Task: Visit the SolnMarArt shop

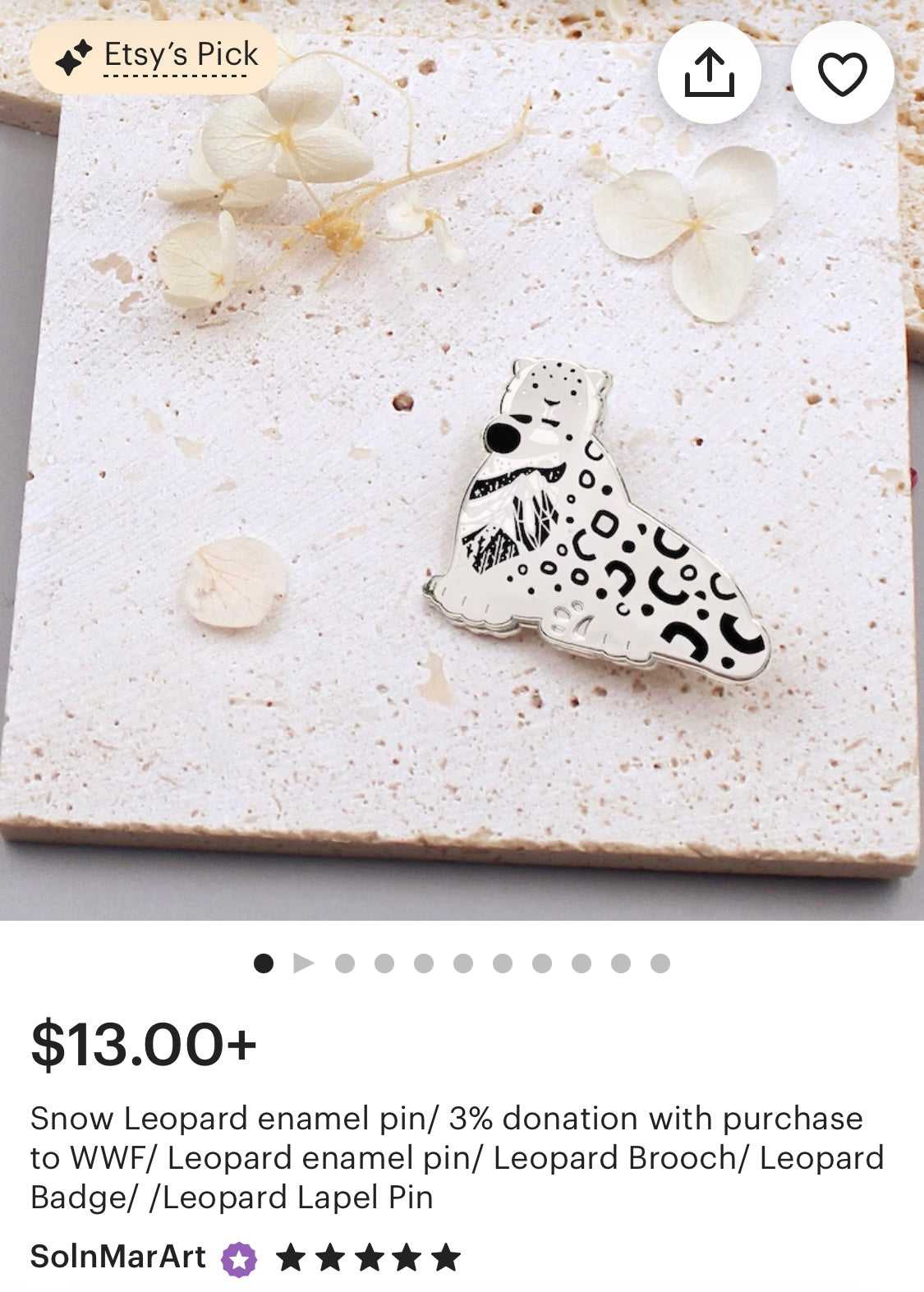Action: (x=118, y=1257)
